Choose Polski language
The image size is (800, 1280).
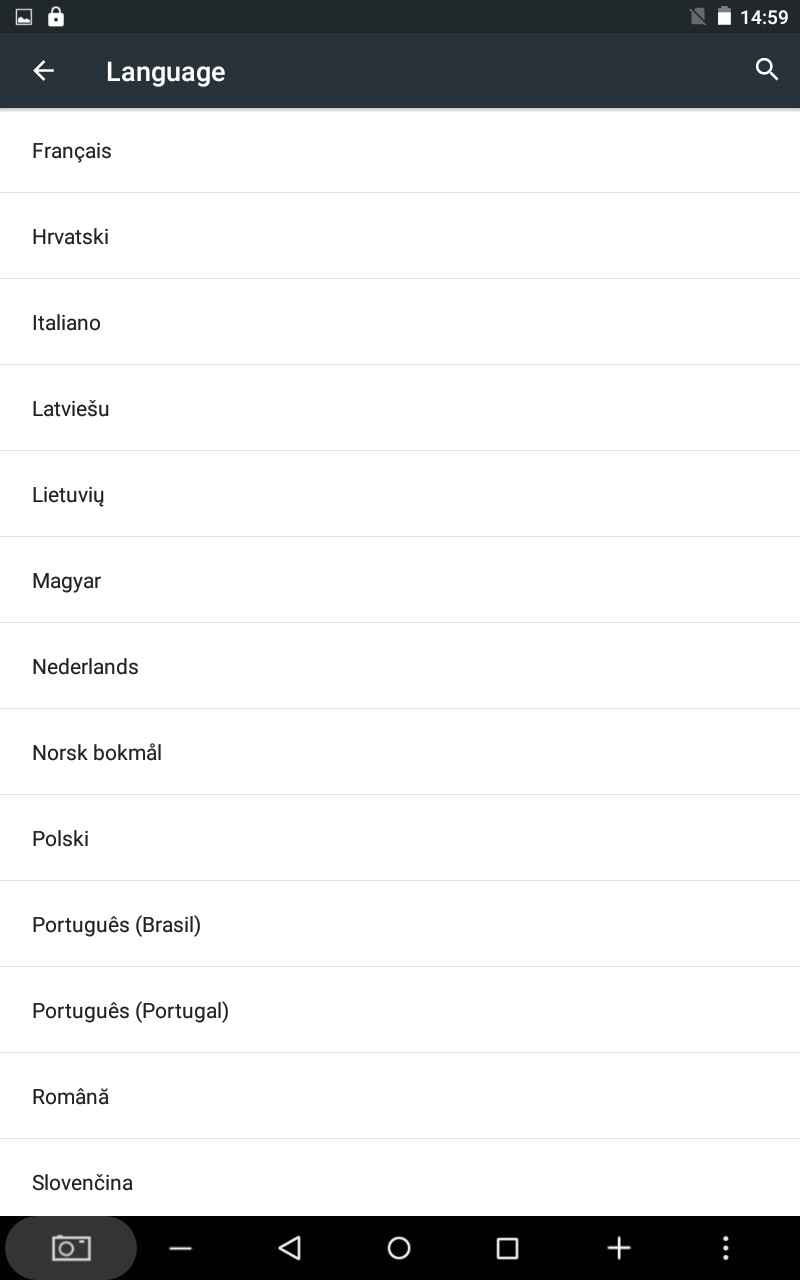tap(400, 839)
